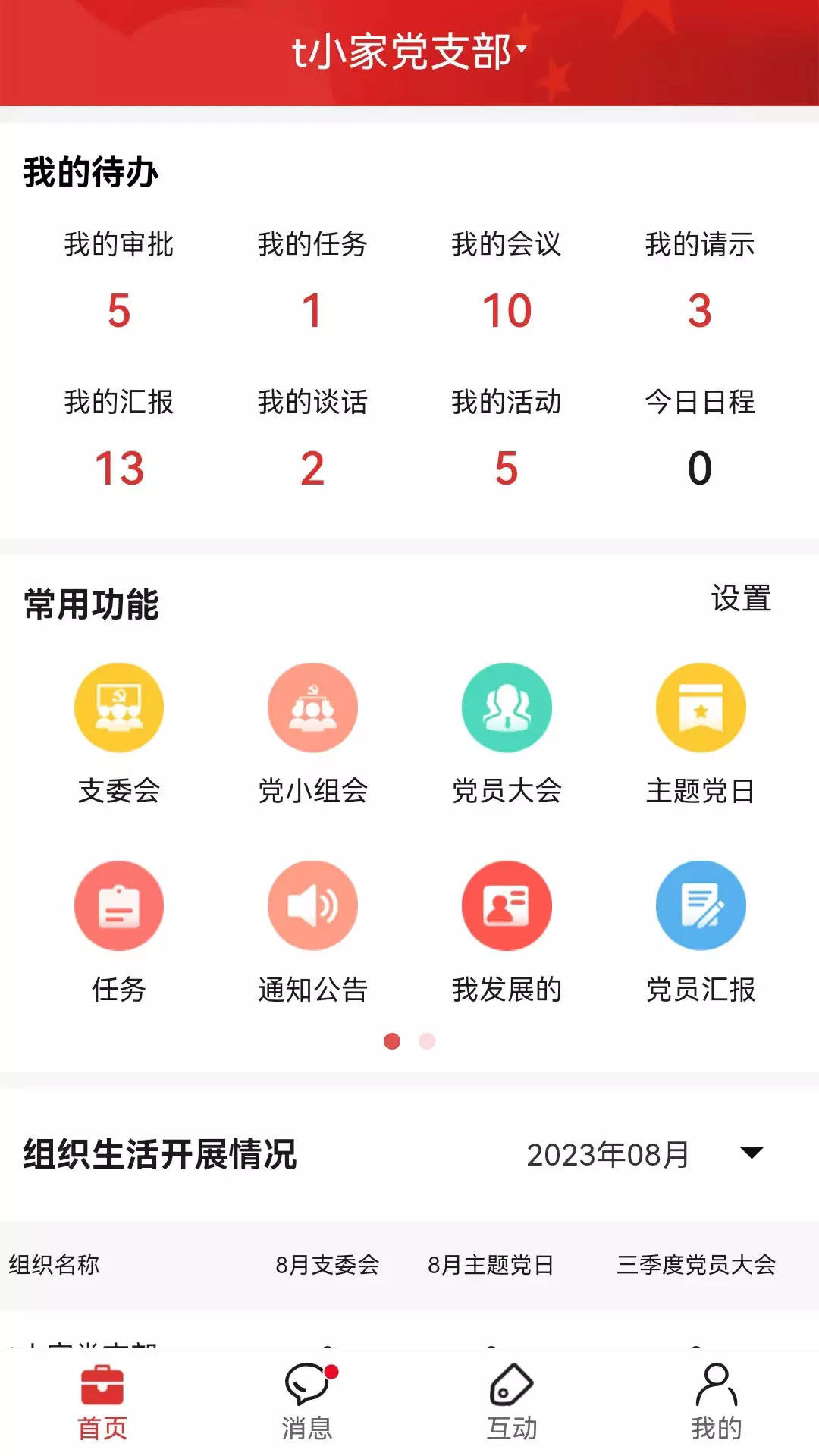819x1456 pixels.
Task: Open 我的谈话 items
Action: (312, 438)
